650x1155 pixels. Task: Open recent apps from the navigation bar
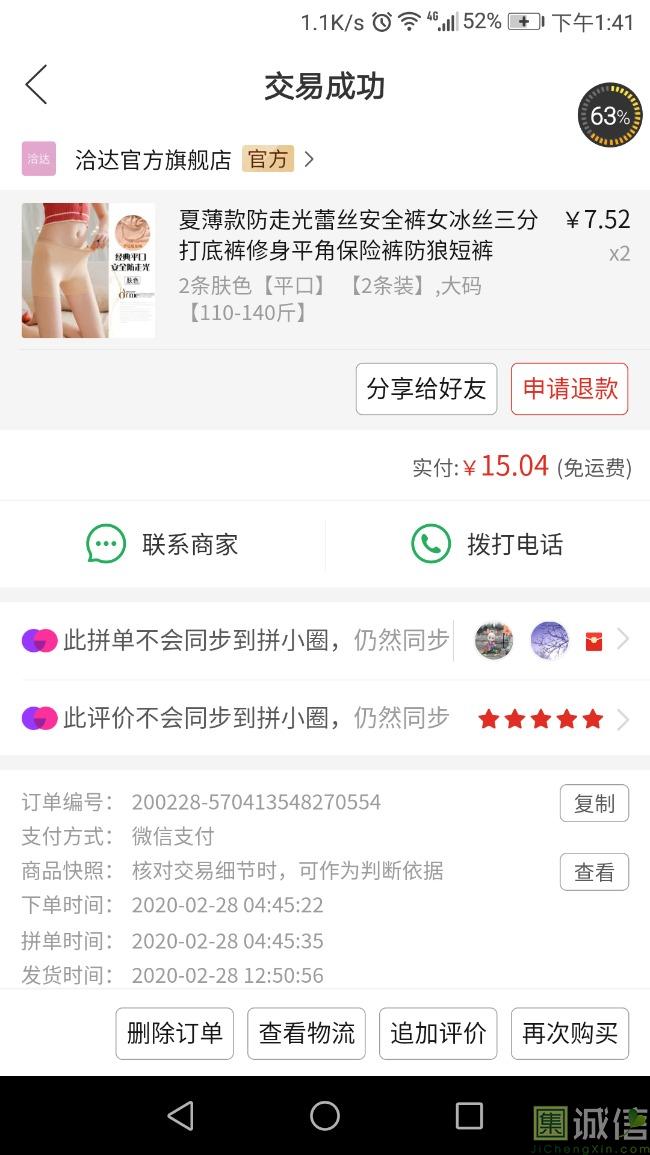point(469,1115)
